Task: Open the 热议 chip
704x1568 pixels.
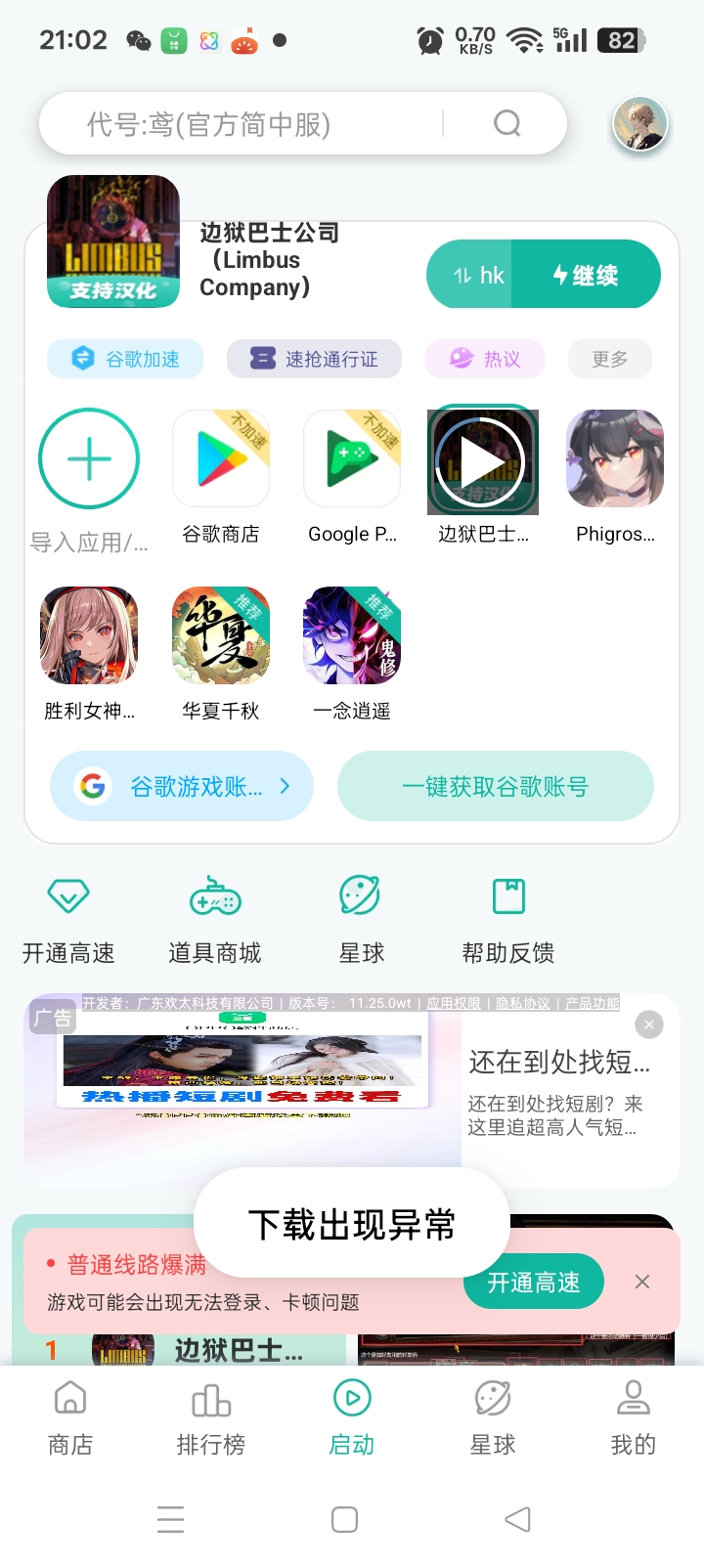Action: (x=485, y=359)
